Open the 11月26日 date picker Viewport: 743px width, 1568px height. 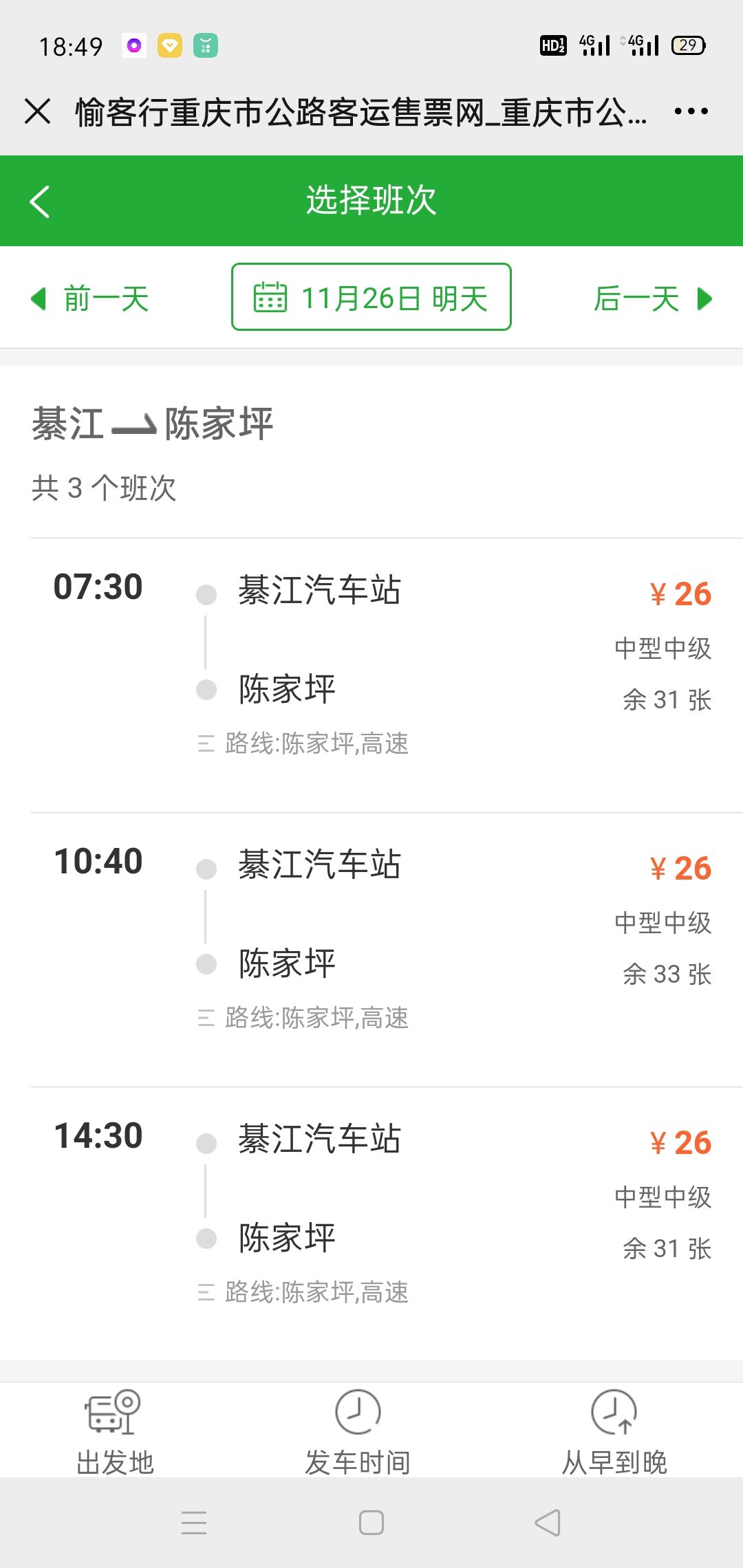point(371,297)
